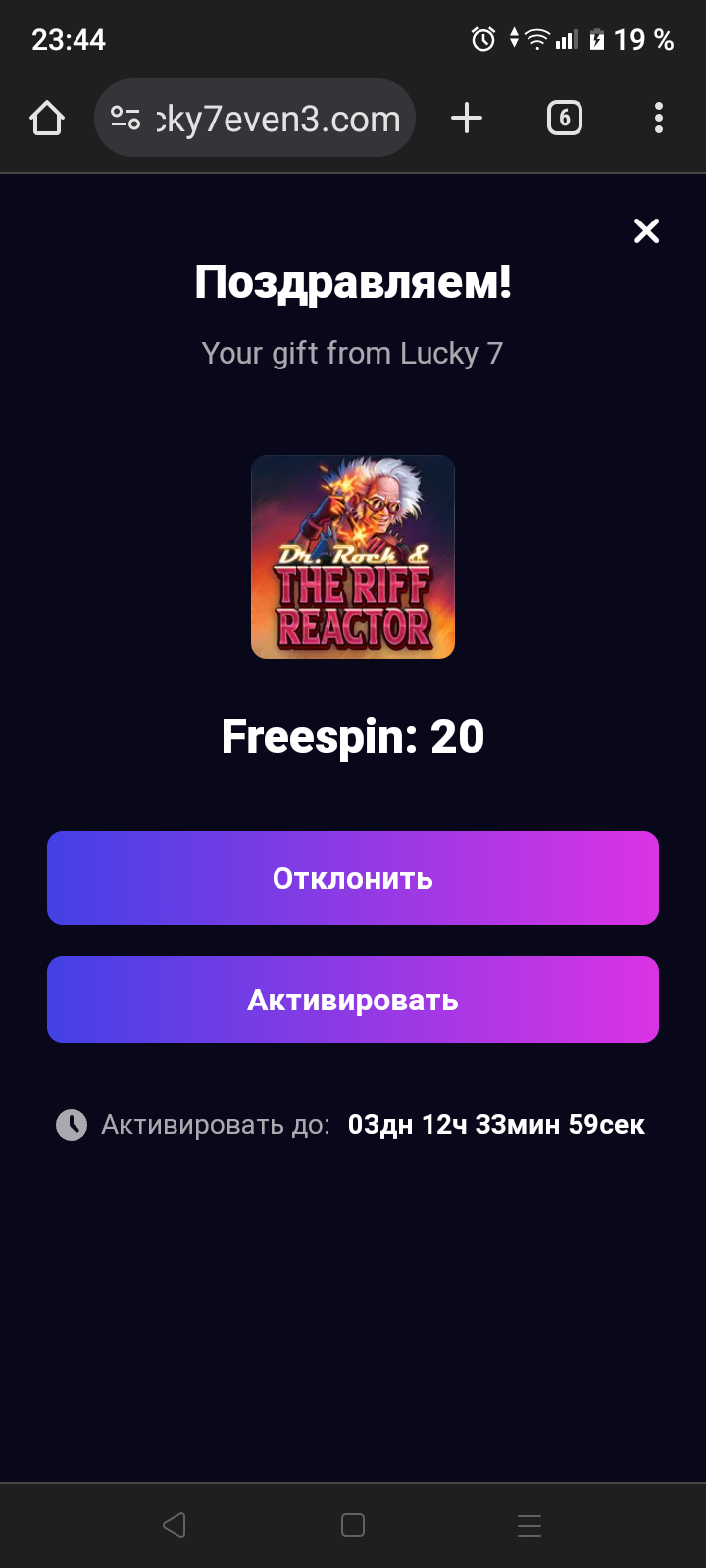Open a new browser tab
This screenshot has width=706, height=1568.
pos(467,119)
